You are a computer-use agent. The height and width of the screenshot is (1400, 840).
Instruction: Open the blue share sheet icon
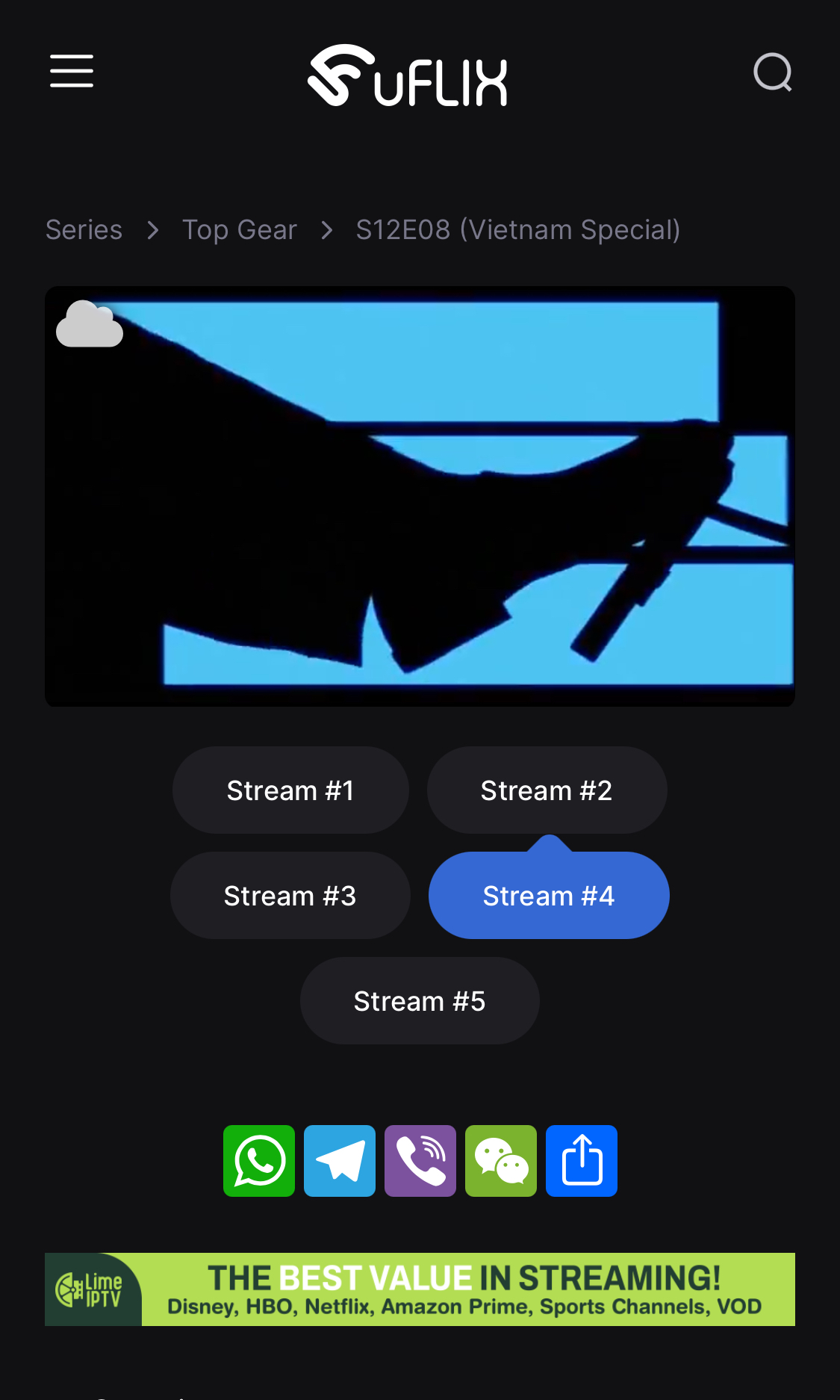click(x=582, y=1161)
